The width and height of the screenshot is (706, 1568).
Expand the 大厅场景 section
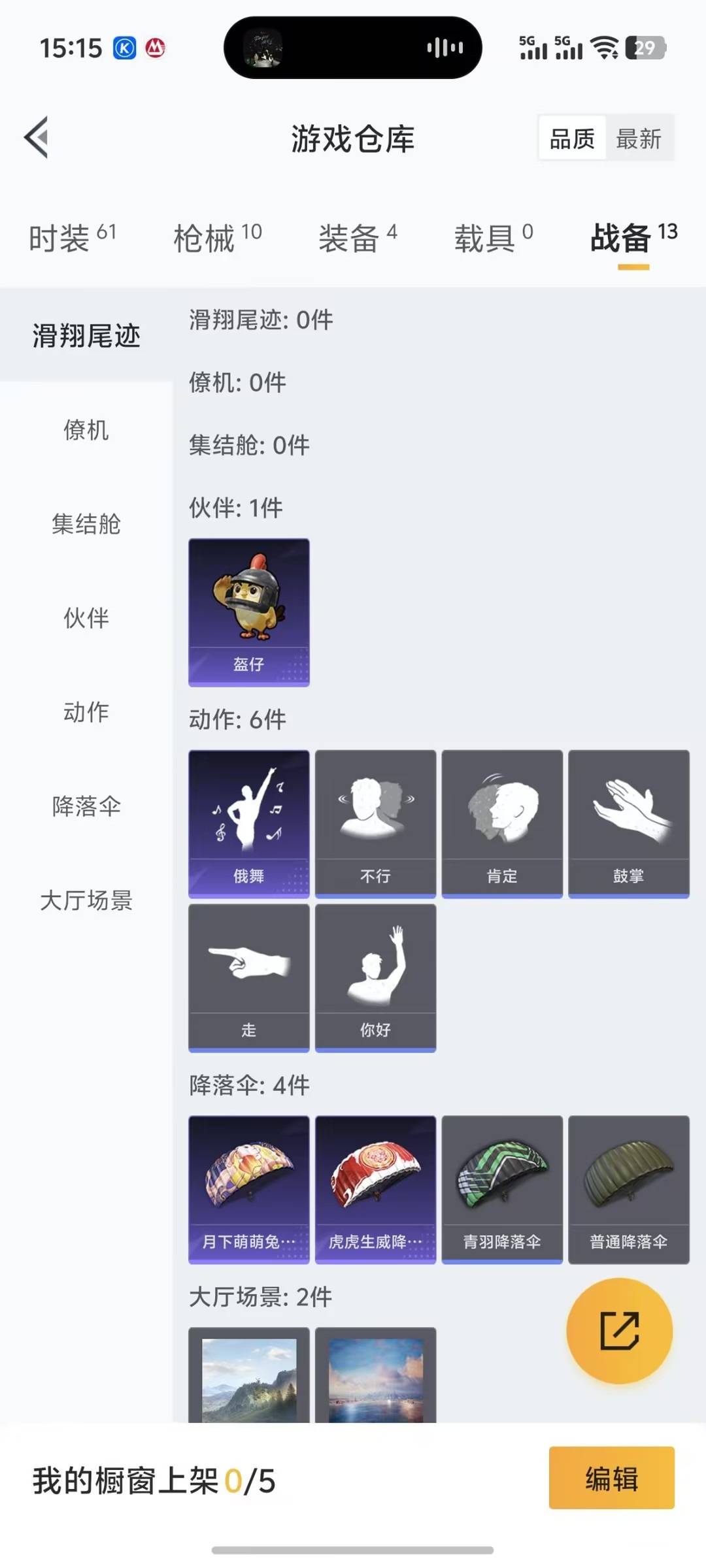click(x=87, y=902)
